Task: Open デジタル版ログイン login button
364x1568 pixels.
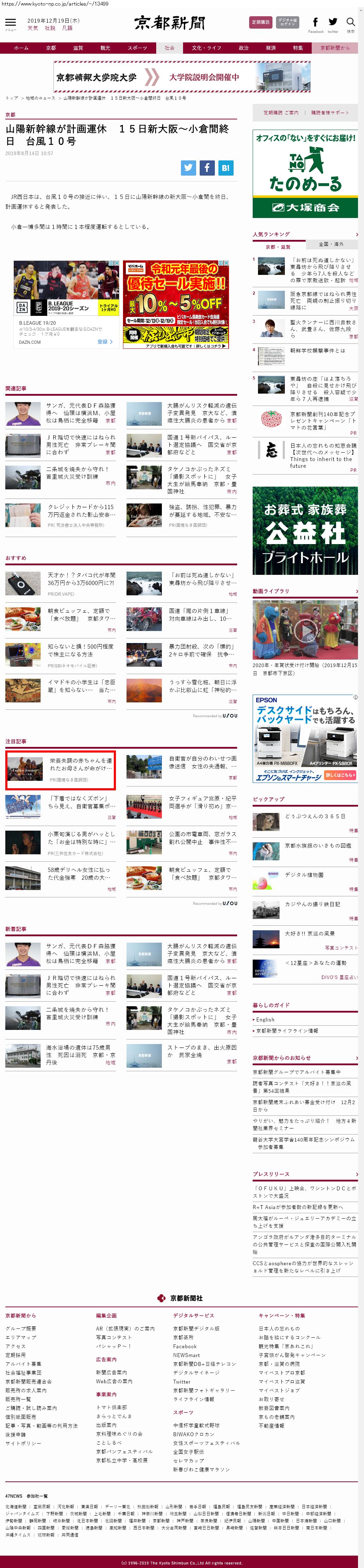Action: coord(287,23)
